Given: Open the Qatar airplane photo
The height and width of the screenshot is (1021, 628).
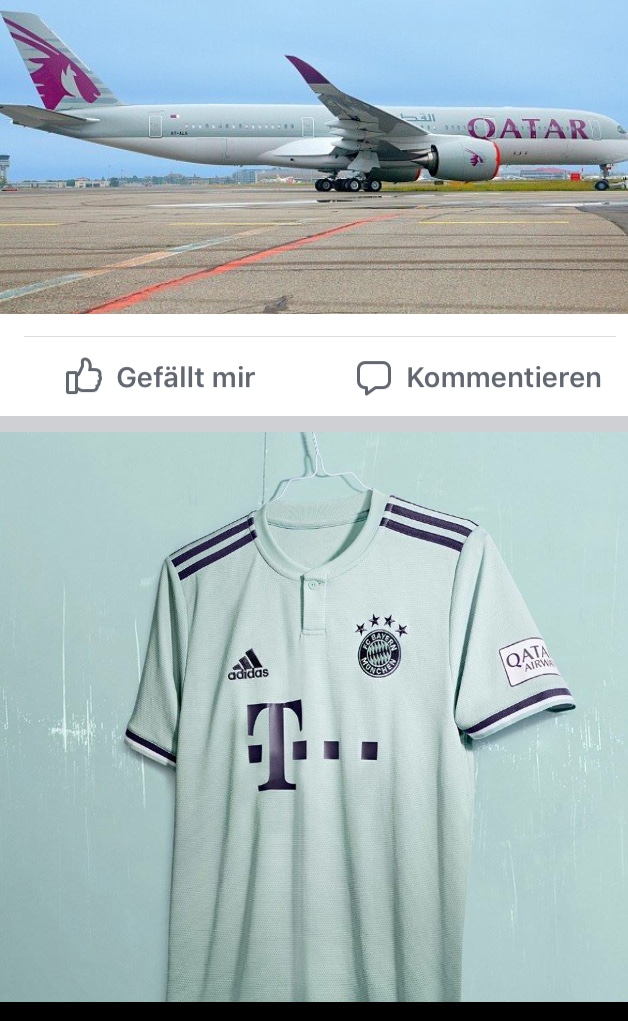Looking at the screenshot, I should pos(314,157).
